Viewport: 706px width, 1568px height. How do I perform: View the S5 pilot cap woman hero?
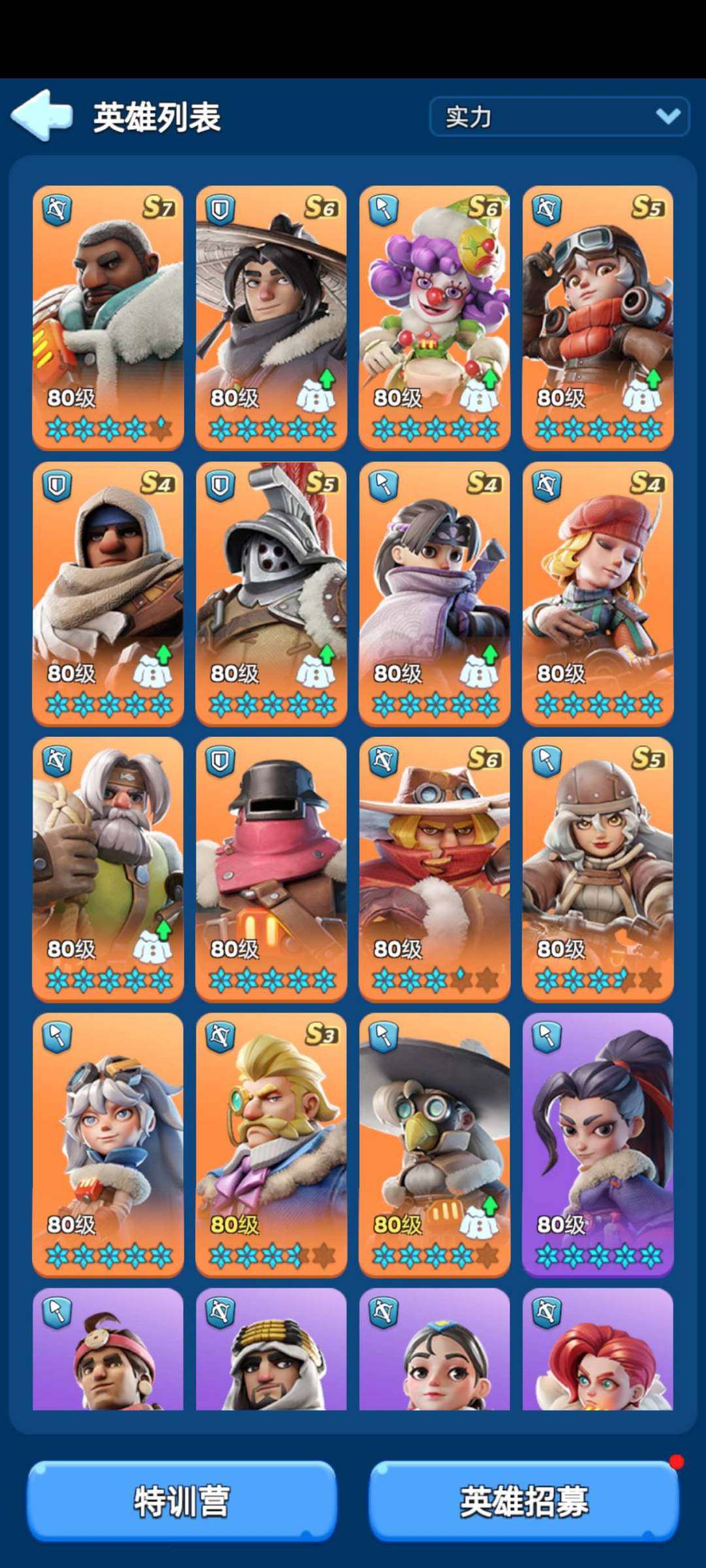click(x=597, y=869)
